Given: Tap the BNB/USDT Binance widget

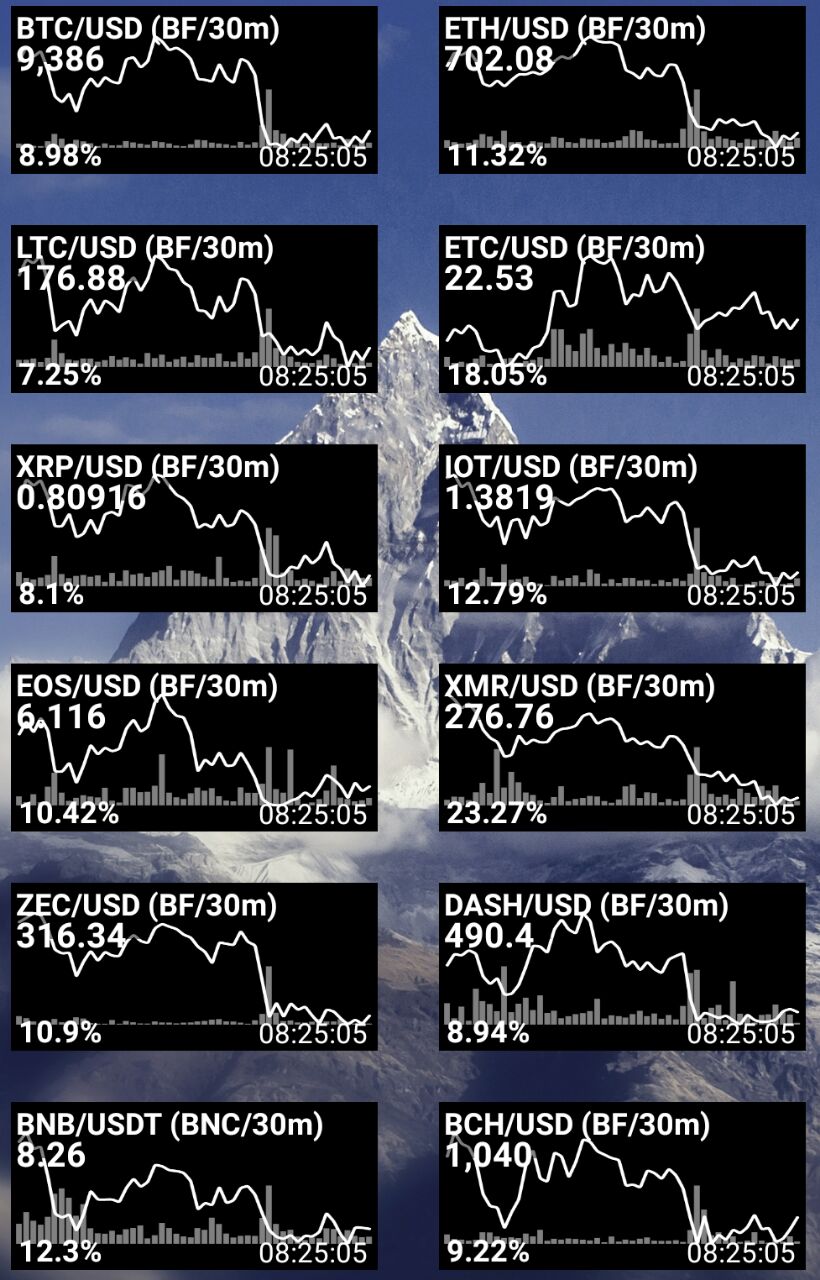Looking at the screenshot, I should point(194,1185).
